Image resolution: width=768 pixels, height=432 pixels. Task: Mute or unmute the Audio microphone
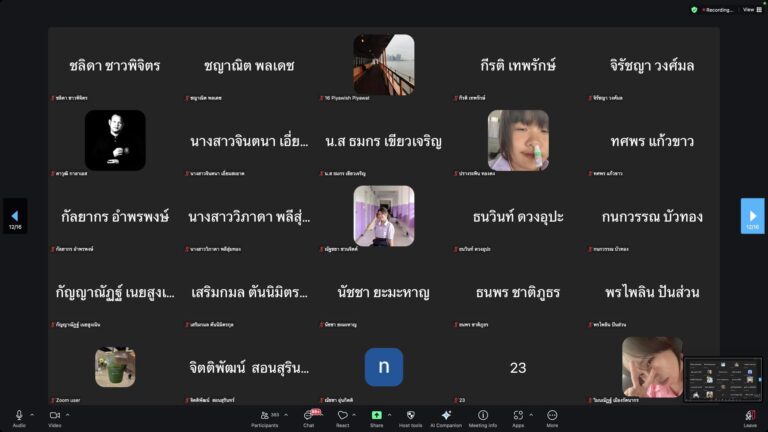click(x=19, y=415)
